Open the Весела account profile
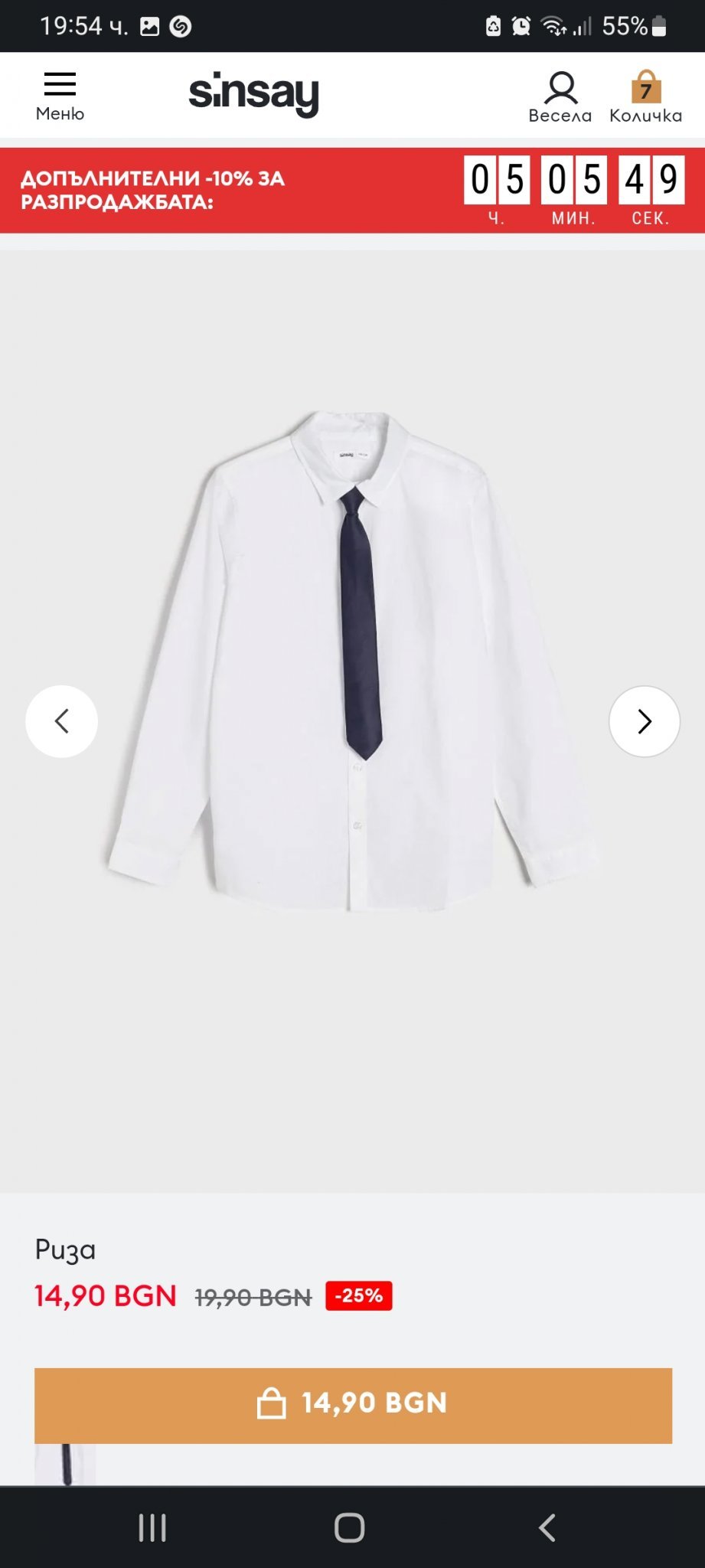 point(560,97)
